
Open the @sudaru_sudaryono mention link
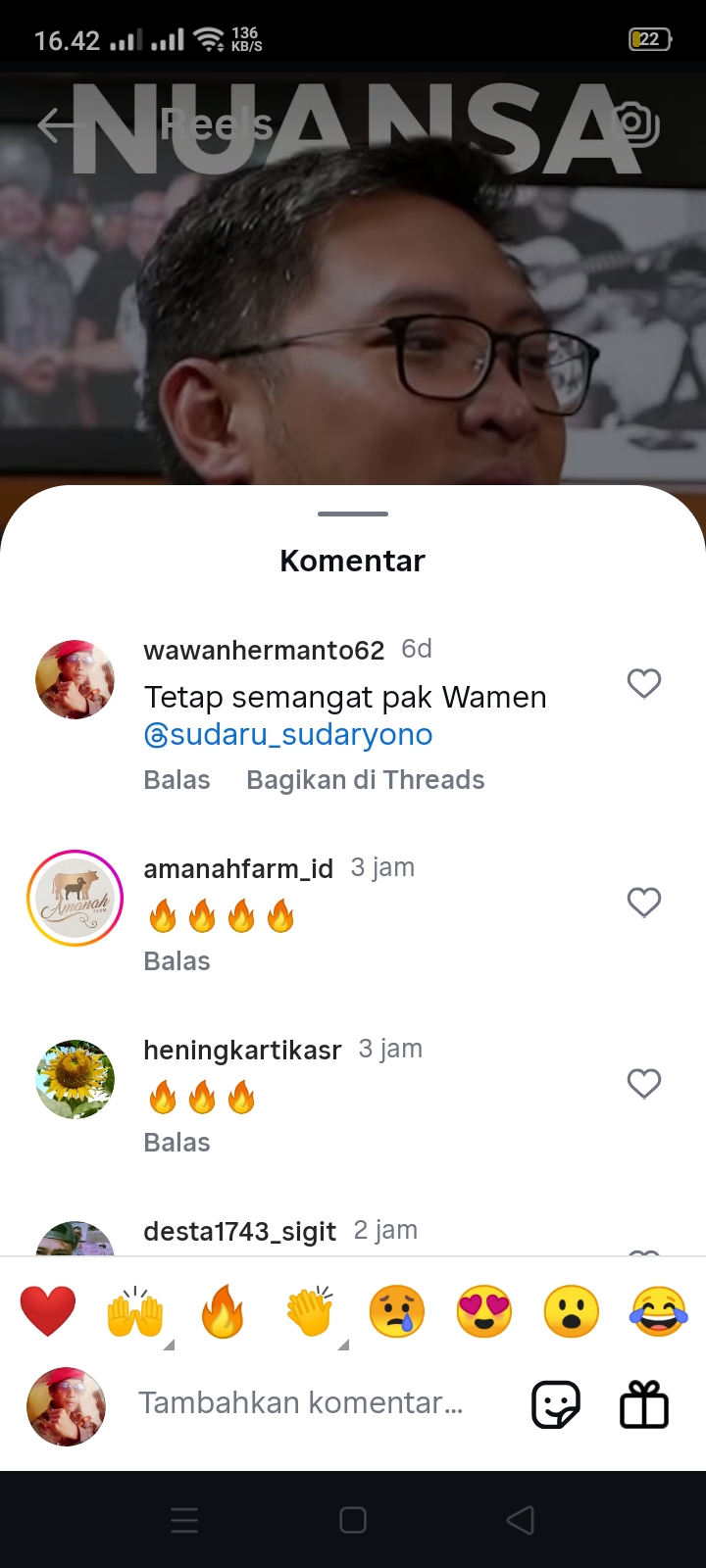tap(288, 735)
